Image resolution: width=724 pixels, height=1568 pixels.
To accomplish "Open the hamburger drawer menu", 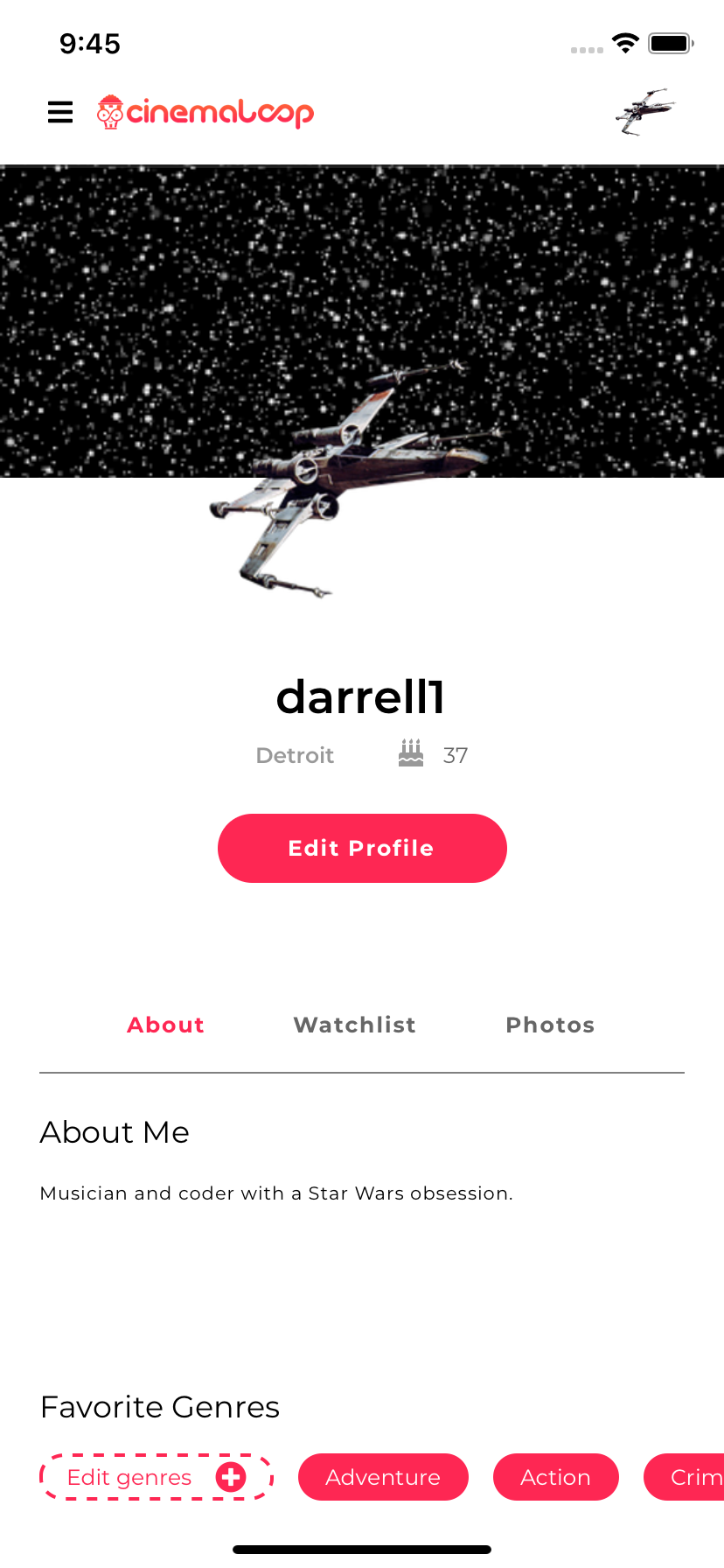I will tap(60, 113).
